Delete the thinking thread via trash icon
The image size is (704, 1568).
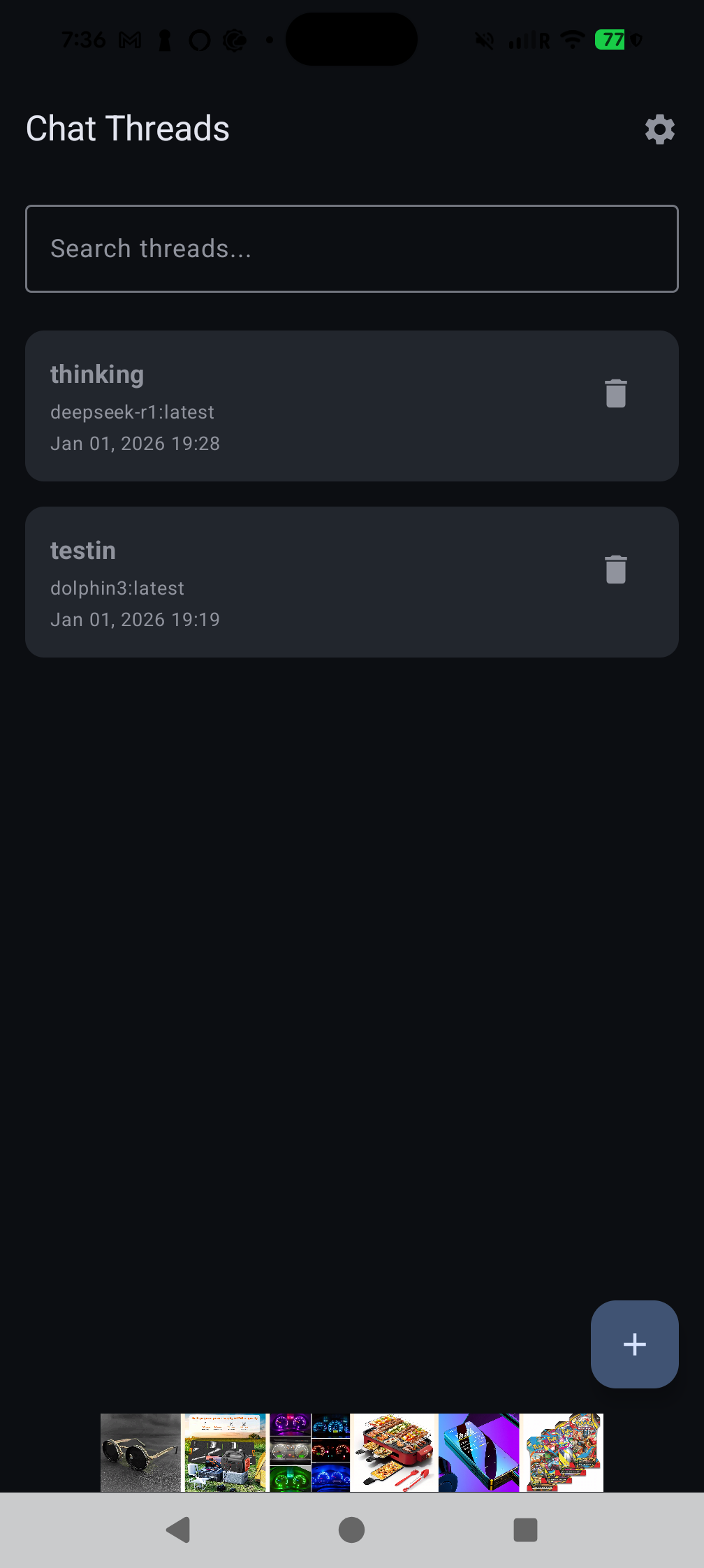click(616, 393)
